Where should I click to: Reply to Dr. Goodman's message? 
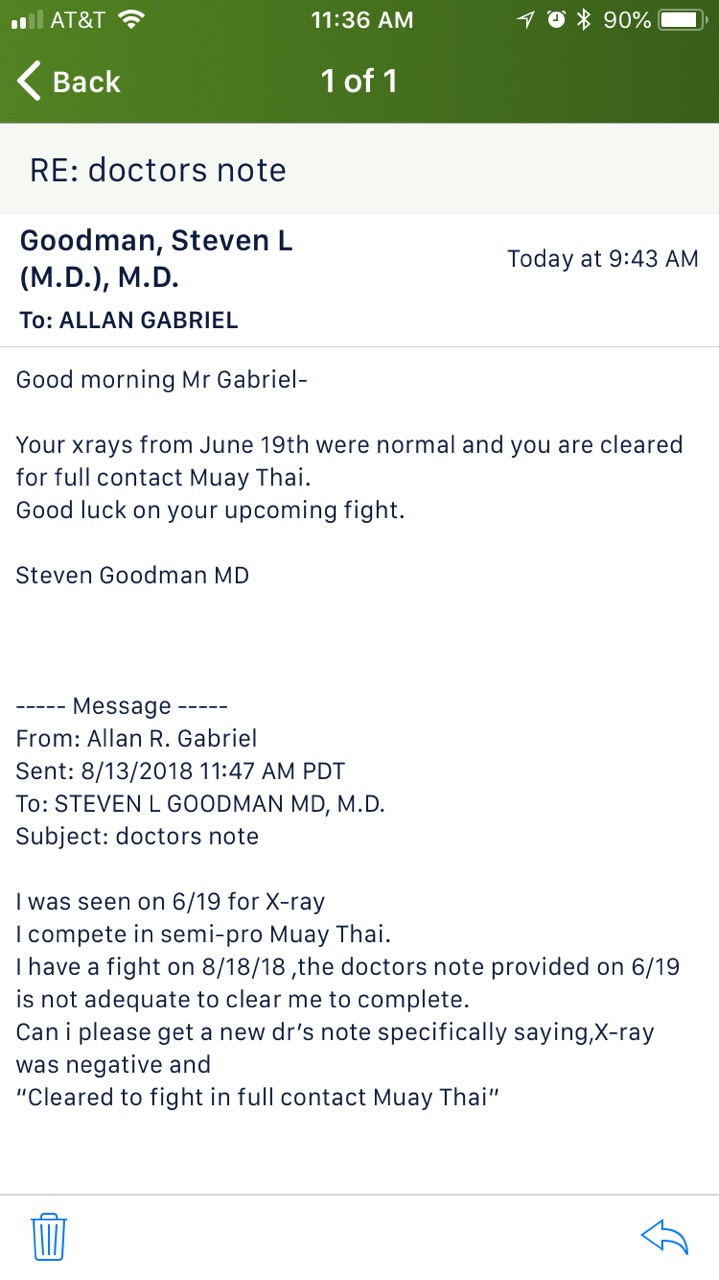coord(664,1237)
